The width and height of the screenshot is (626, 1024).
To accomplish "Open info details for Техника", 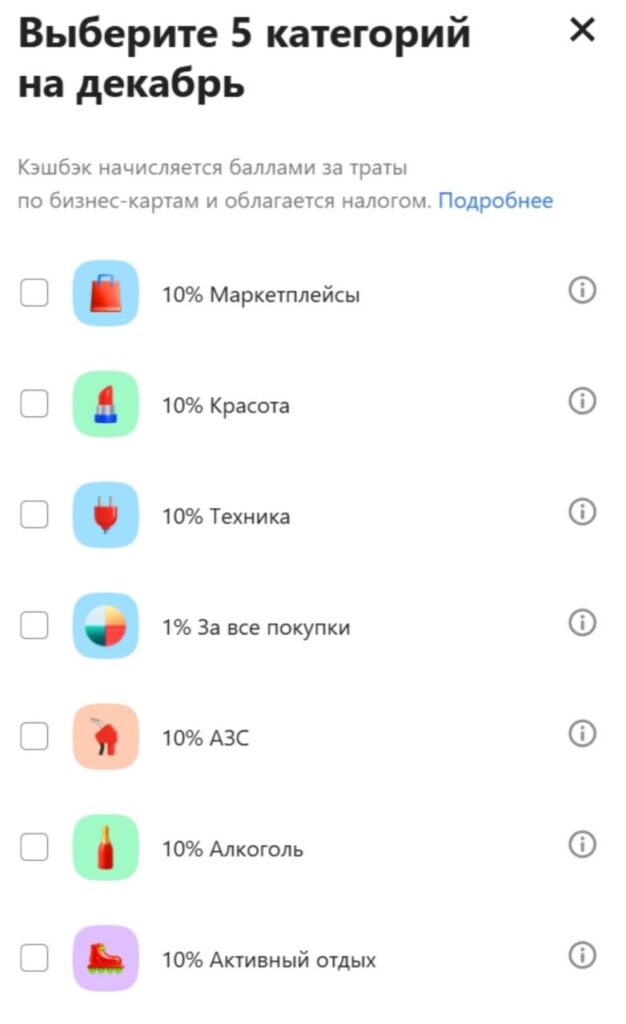I will (x=582, y=512).
